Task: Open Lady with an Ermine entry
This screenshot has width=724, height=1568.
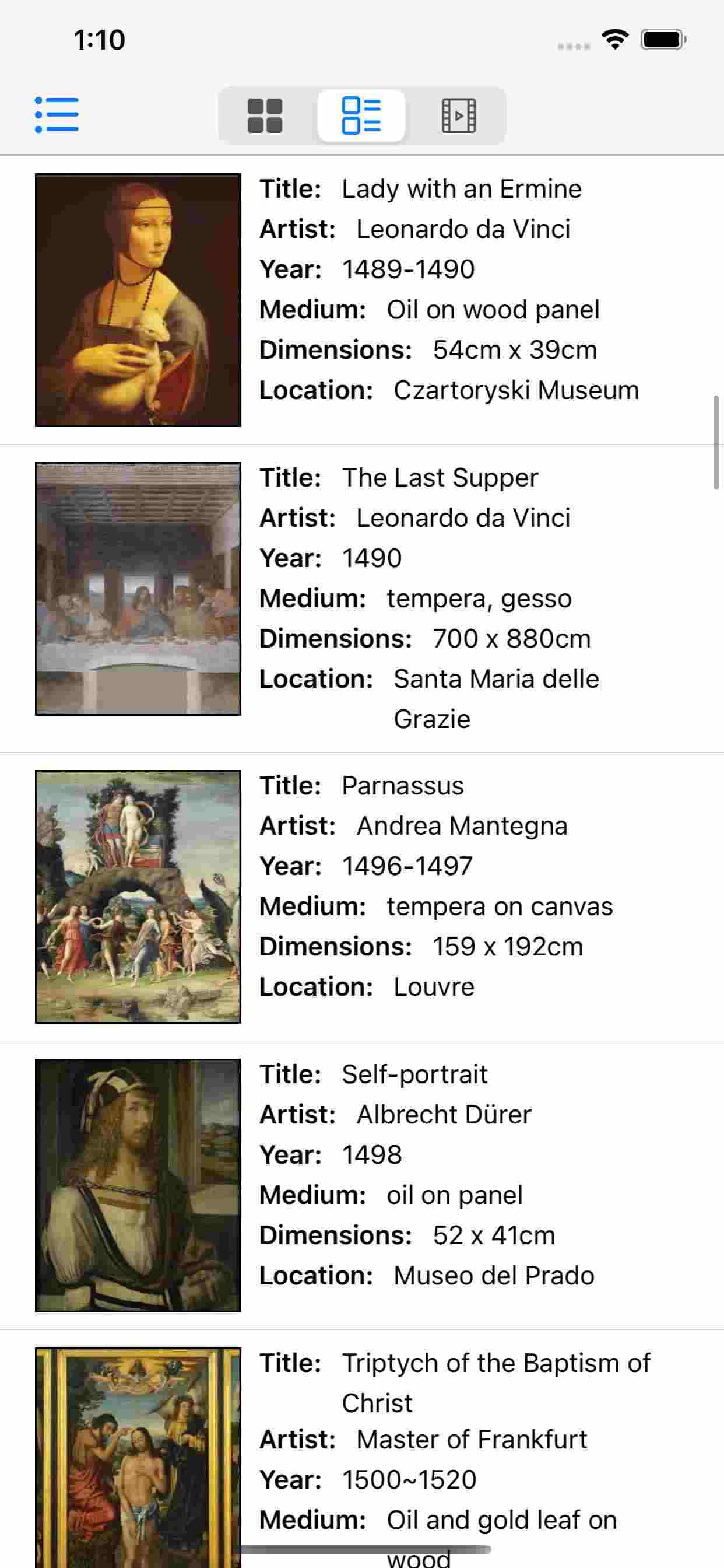Action: pos(361,299)
